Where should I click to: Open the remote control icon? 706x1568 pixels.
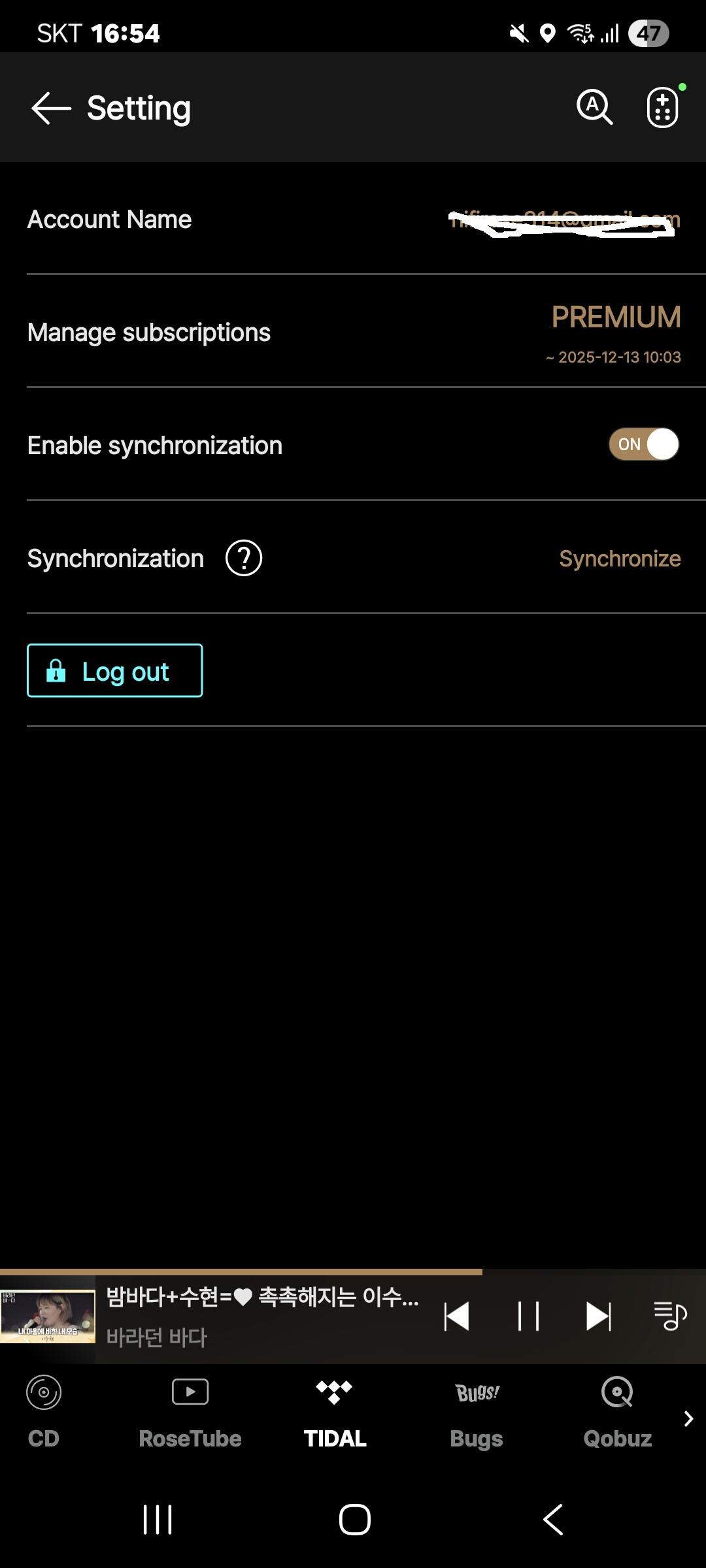click(663, 108)
